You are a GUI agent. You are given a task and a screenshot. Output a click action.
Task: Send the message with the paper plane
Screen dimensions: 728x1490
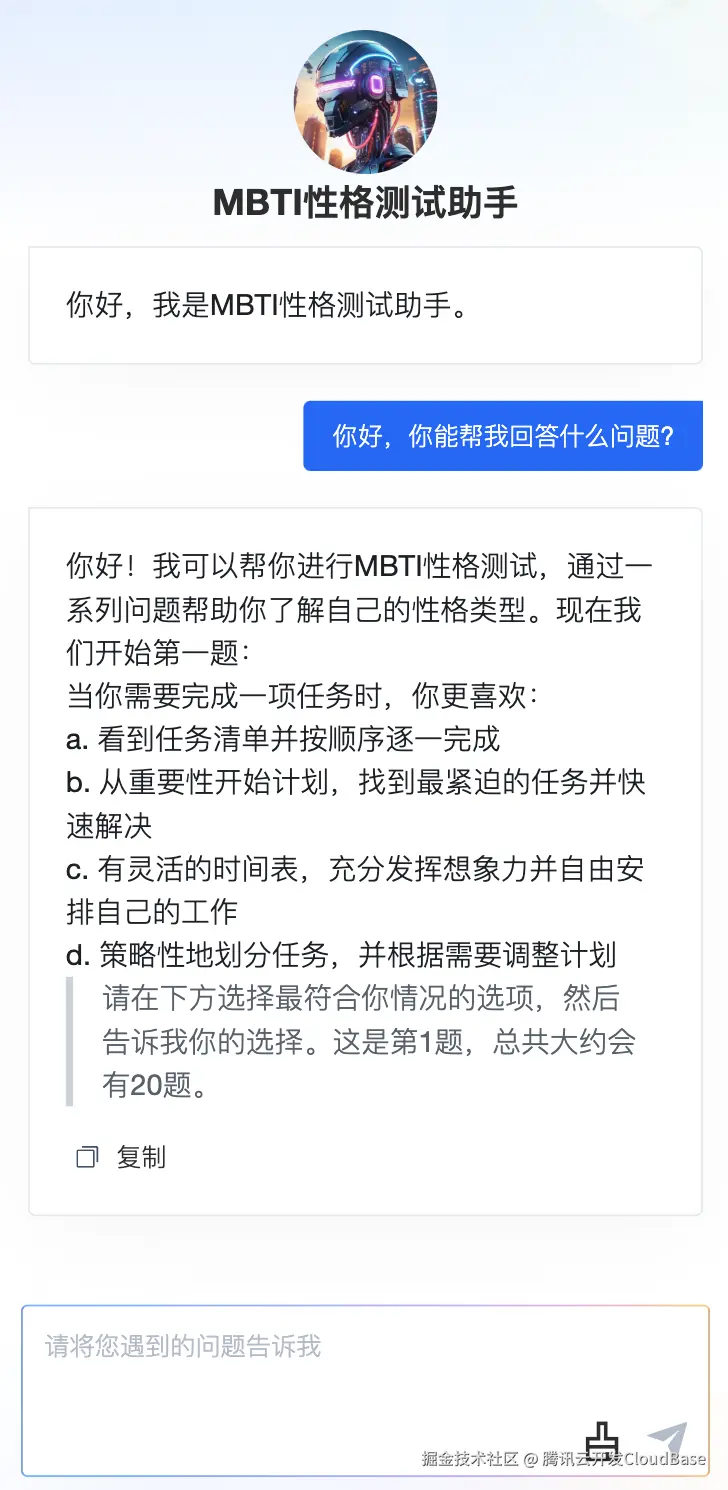(668, 1440)
